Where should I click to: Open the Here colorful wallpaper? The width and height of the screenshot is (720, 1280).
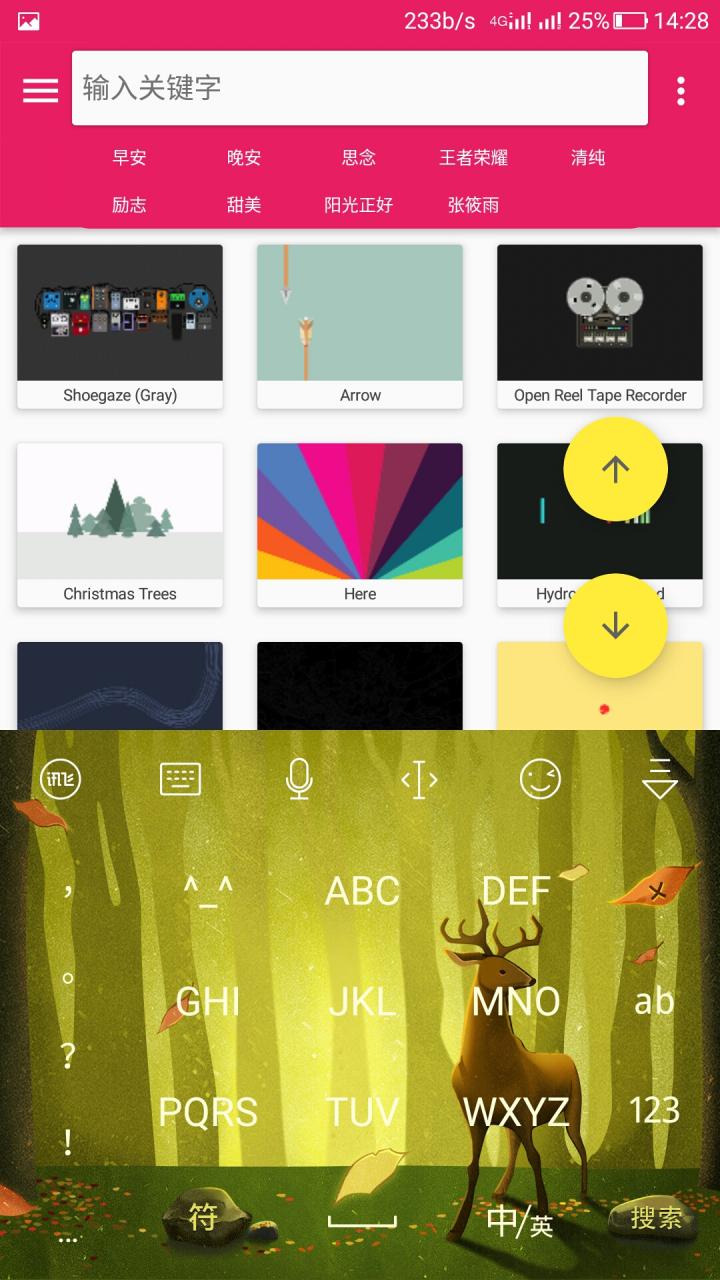[360, 524]
